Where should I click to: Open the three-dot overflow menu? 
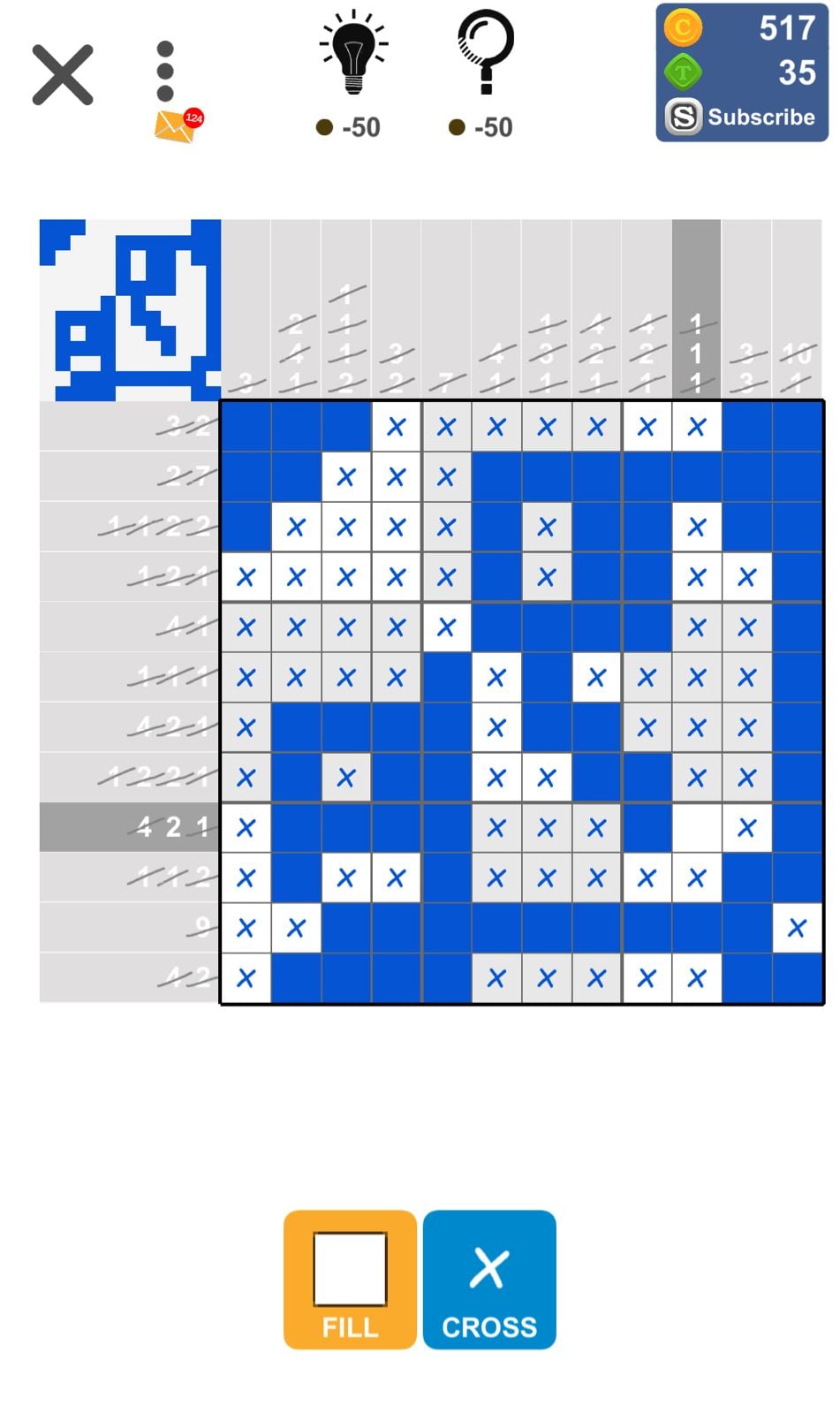coord(165,71)
